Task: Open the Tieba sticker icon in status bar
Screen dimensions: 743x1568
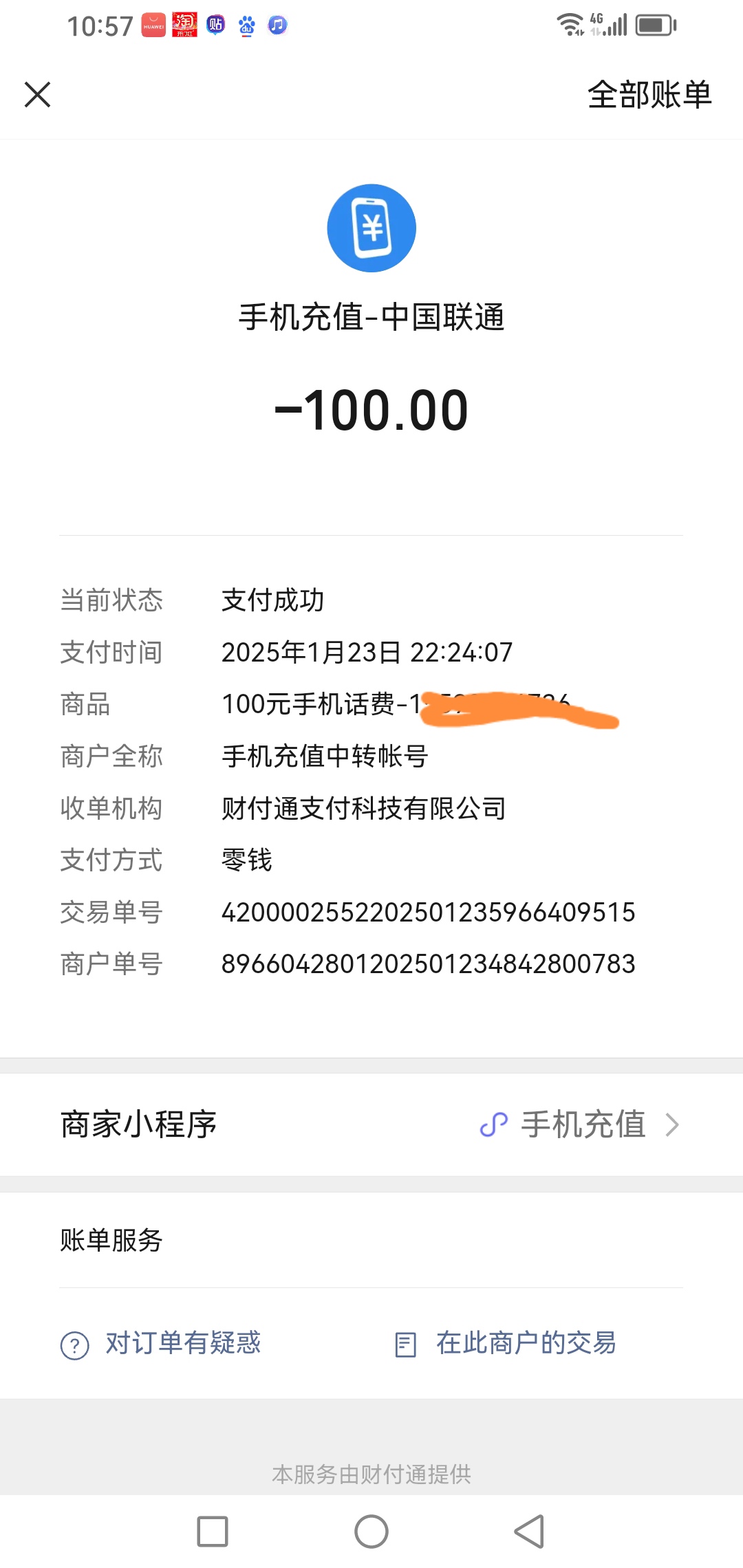Action: coord(215,25)
